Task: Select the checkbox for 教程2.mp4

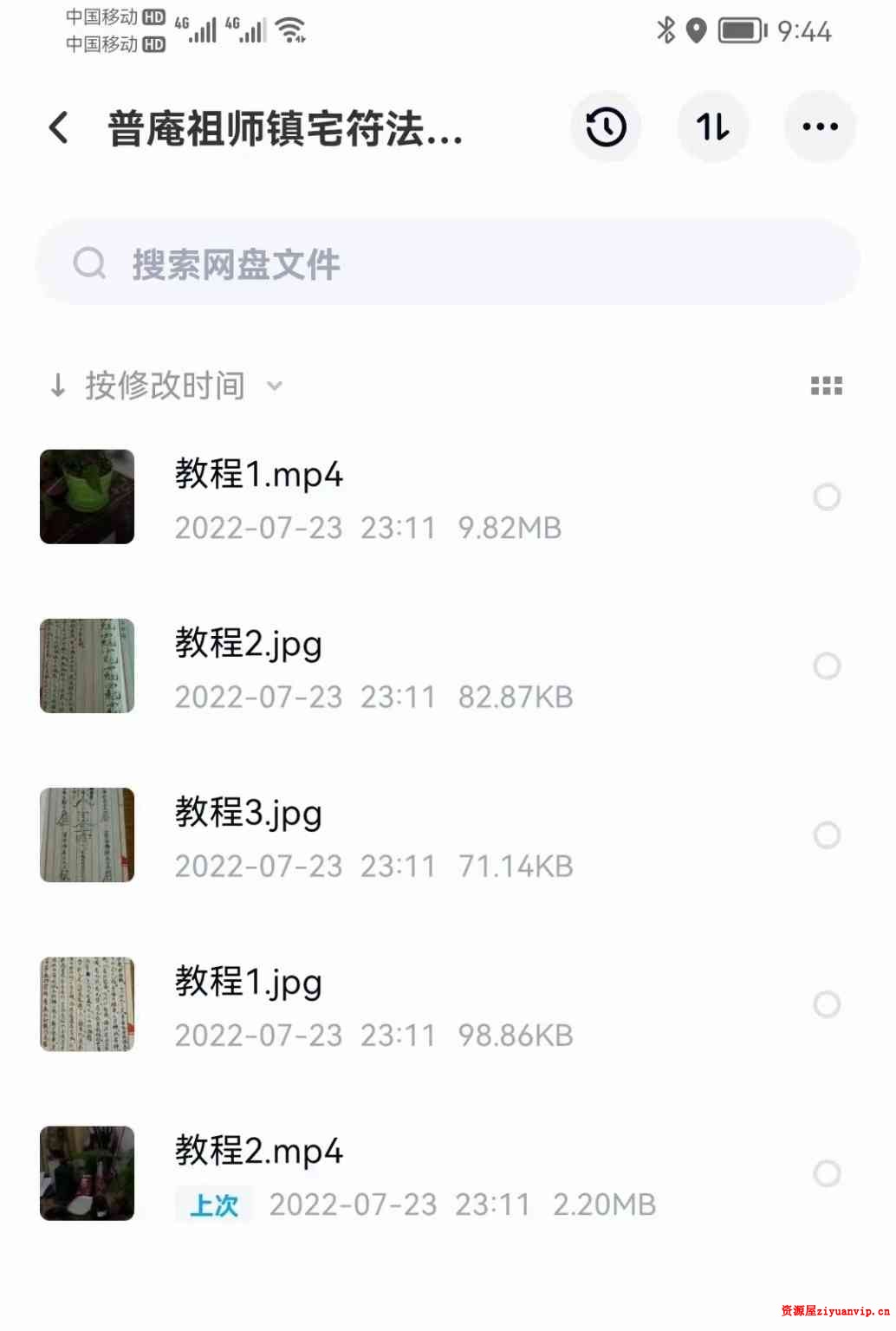Action: (x=828, y=1173)
